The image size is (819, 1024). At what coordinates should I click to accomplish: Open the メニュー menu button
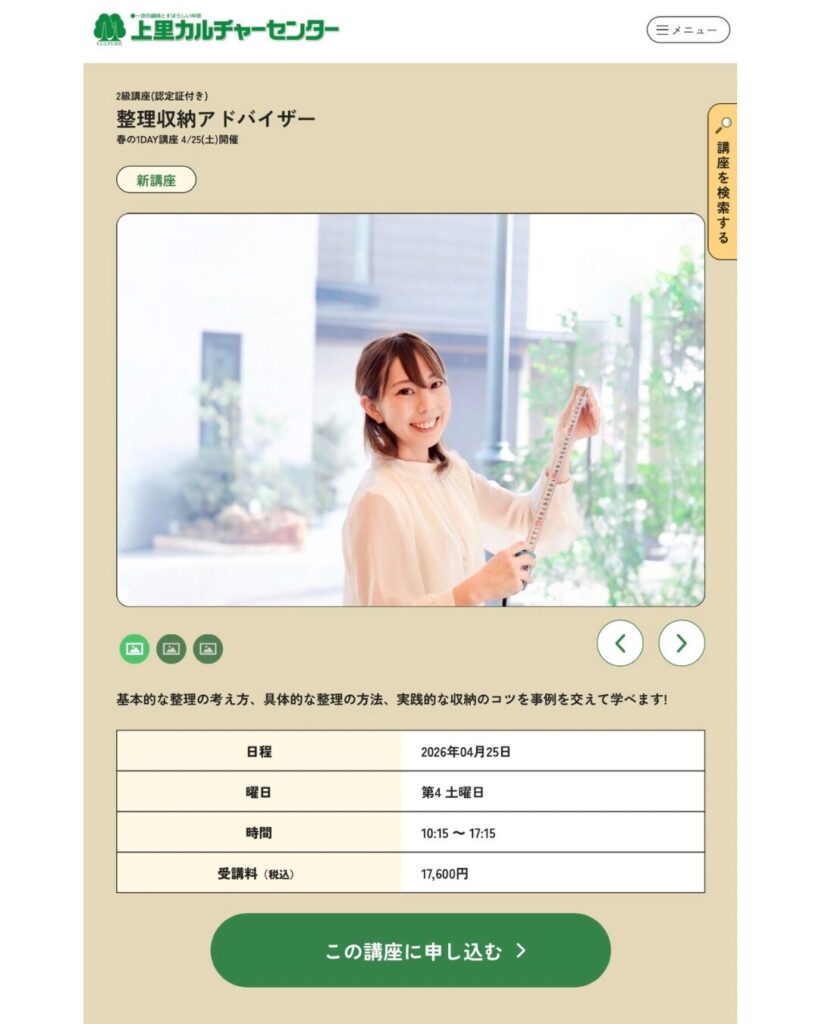688,30
